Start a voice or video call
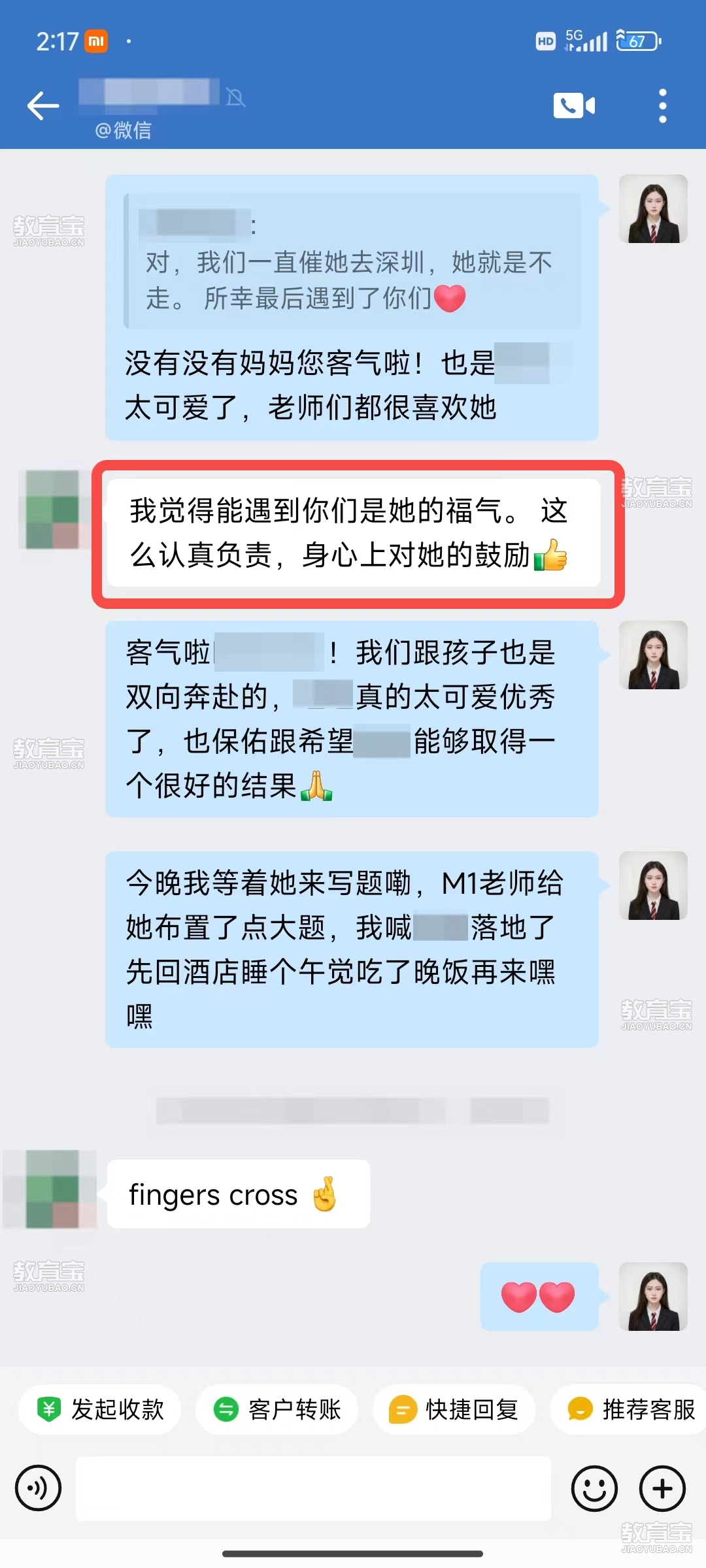The height and width of the screenshot is (1568, 706). [x=574, y=106]
